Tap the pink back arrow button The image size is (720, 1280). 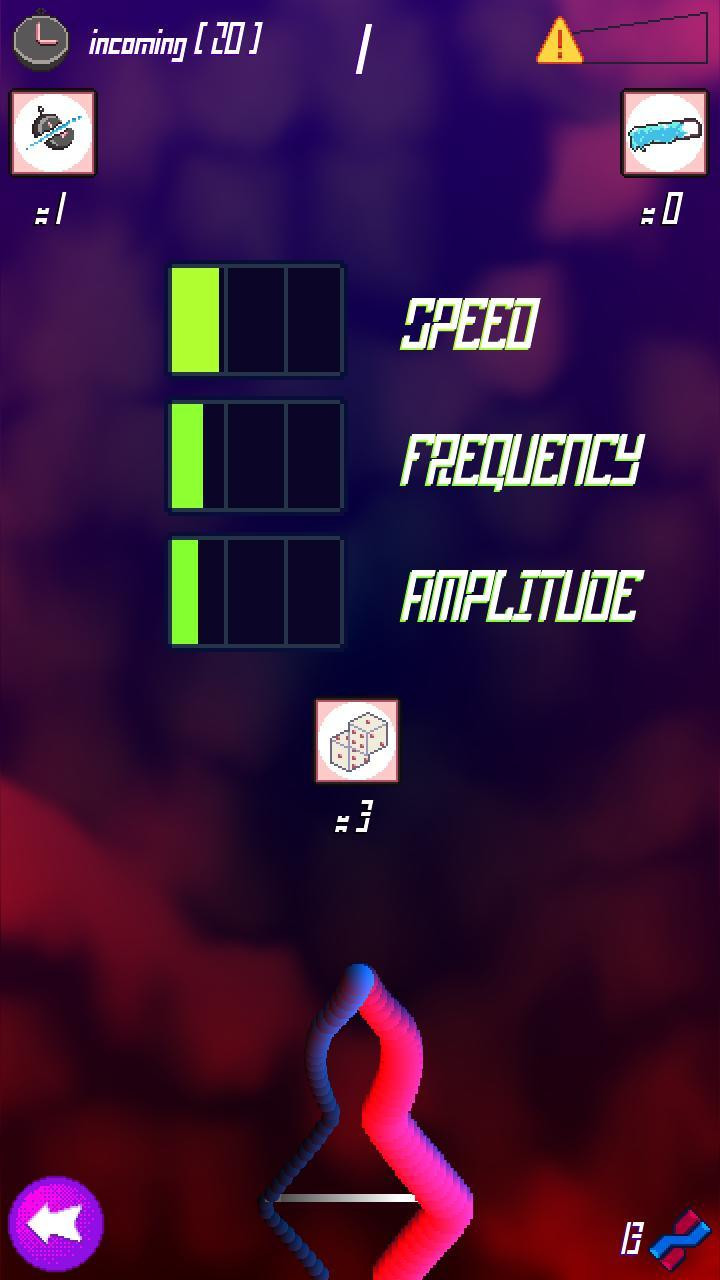56,1224
